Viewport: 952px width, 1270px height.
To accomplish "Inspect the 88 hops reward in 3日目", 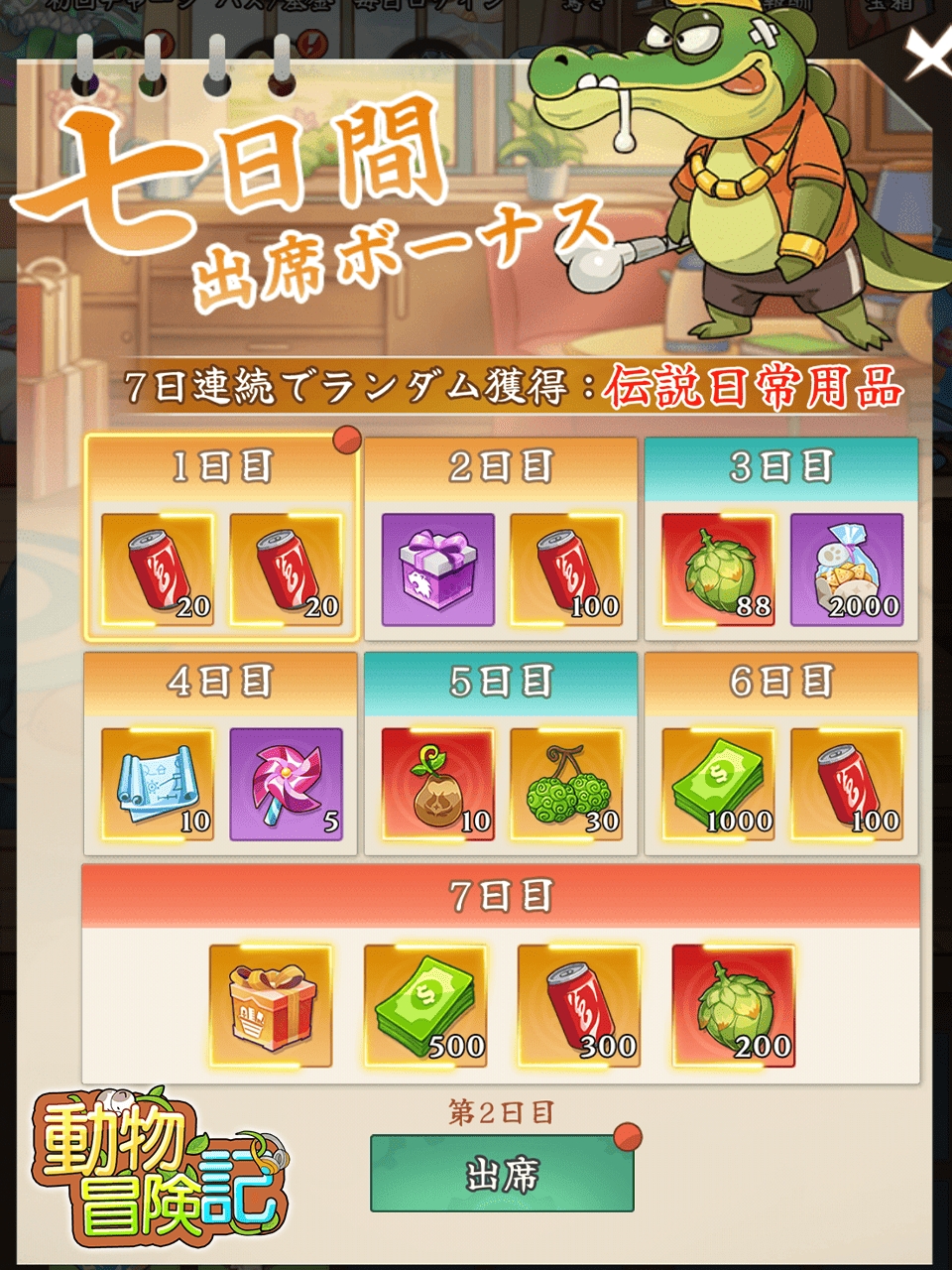I will [718, 570].
